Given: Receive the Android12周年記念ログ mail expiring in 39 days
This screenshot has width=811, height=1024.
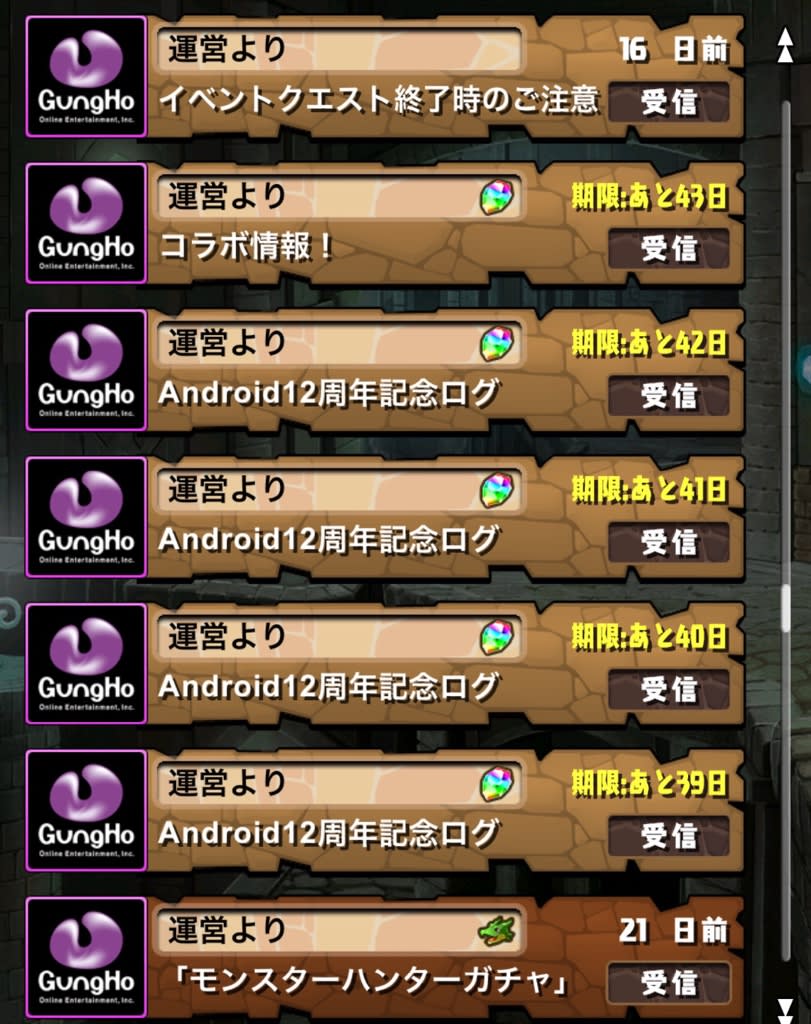Looking at the screenshot, I should point(669,836).
